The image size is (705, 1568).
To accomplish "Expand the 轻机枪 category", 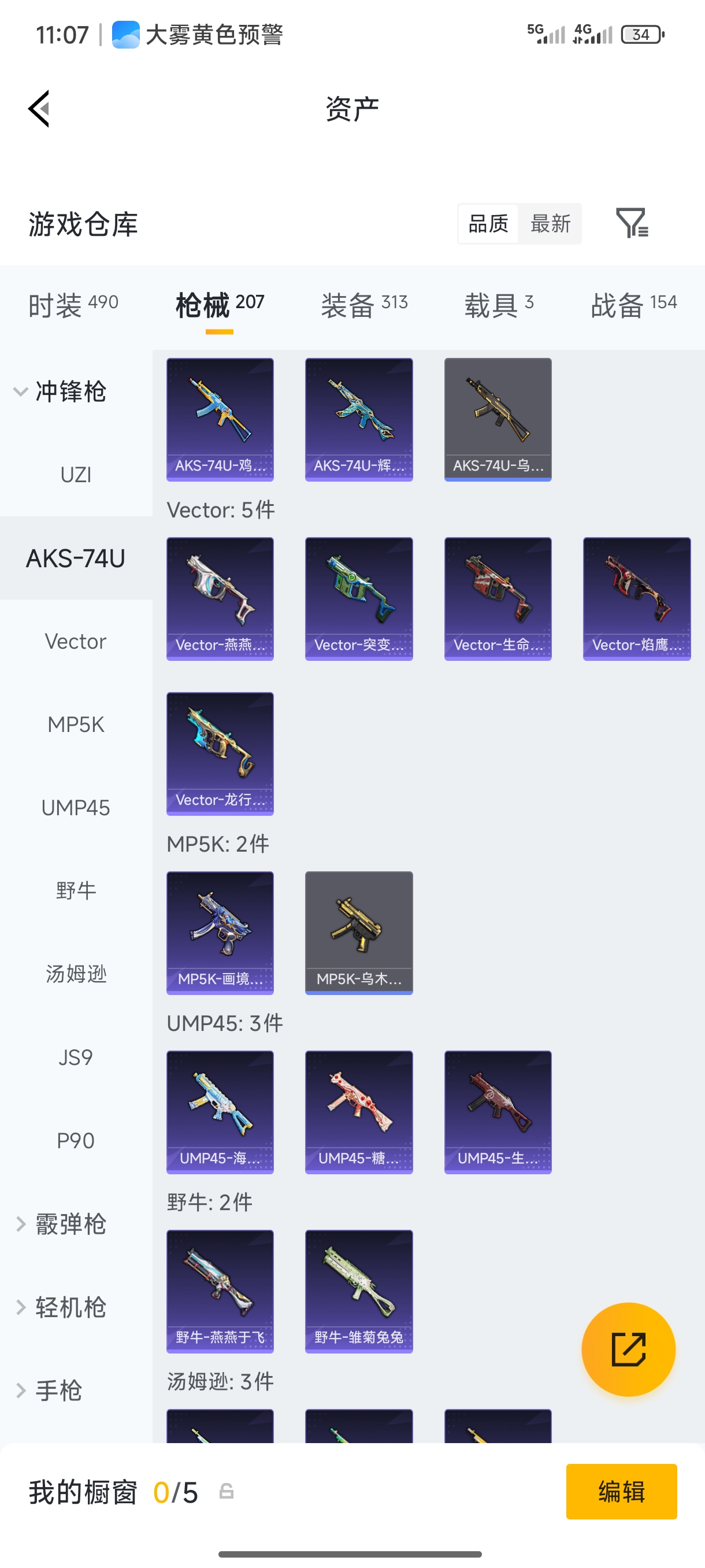I will [x=61, y=1307].
